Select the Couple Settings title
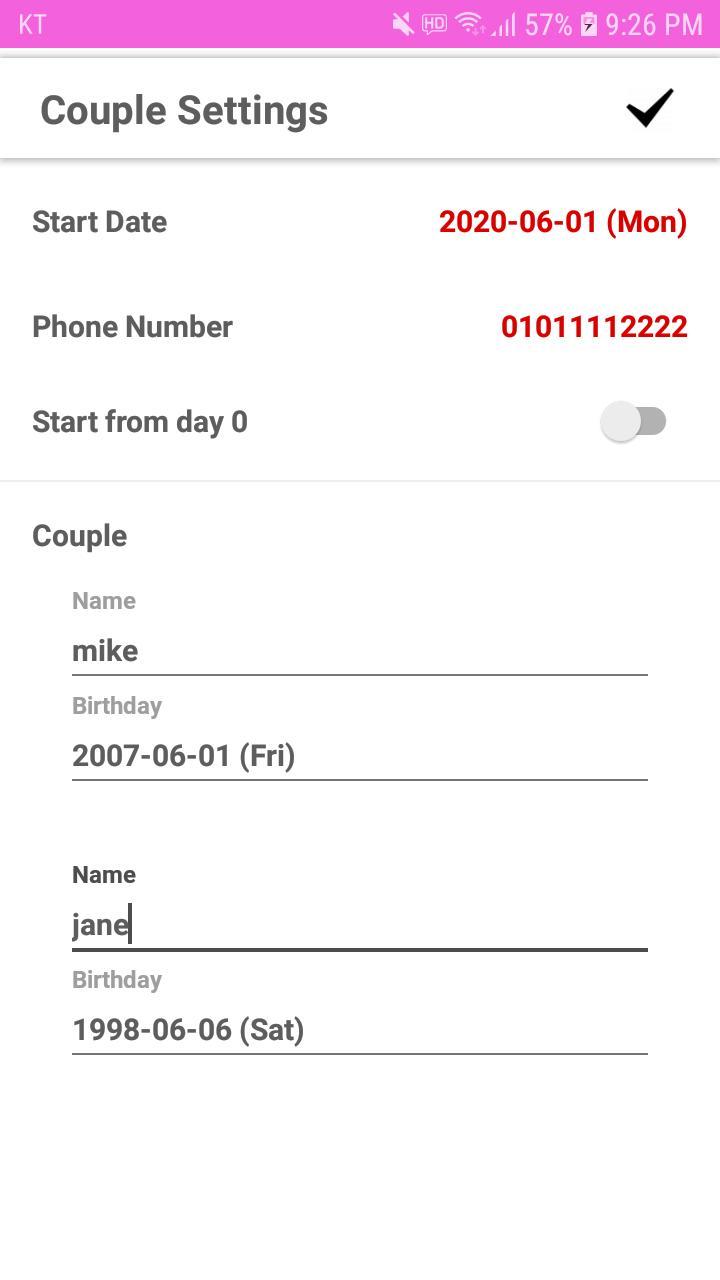720x1280 pixels. point(183,110)
